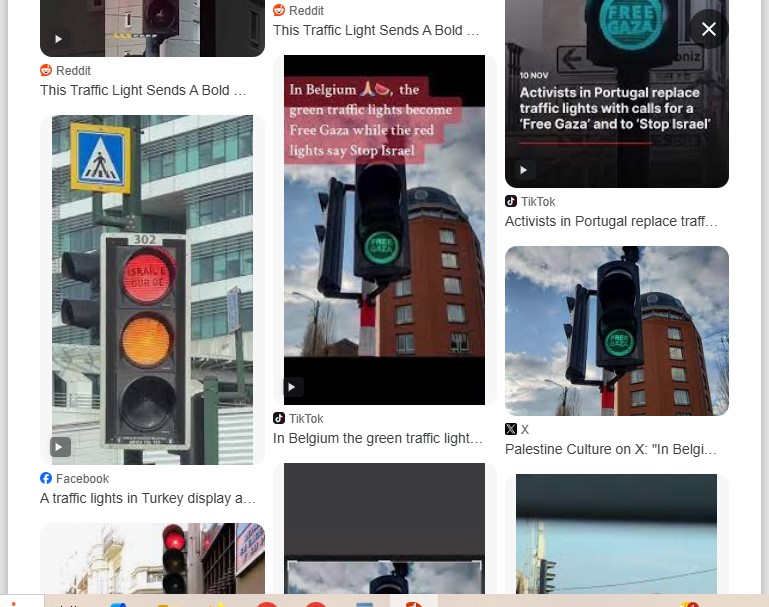Viewport: 769px width, 607px height.
Task: Open first Reddit result 'This Traffic Light Sends A Bold'
Action: click(142, 90)
